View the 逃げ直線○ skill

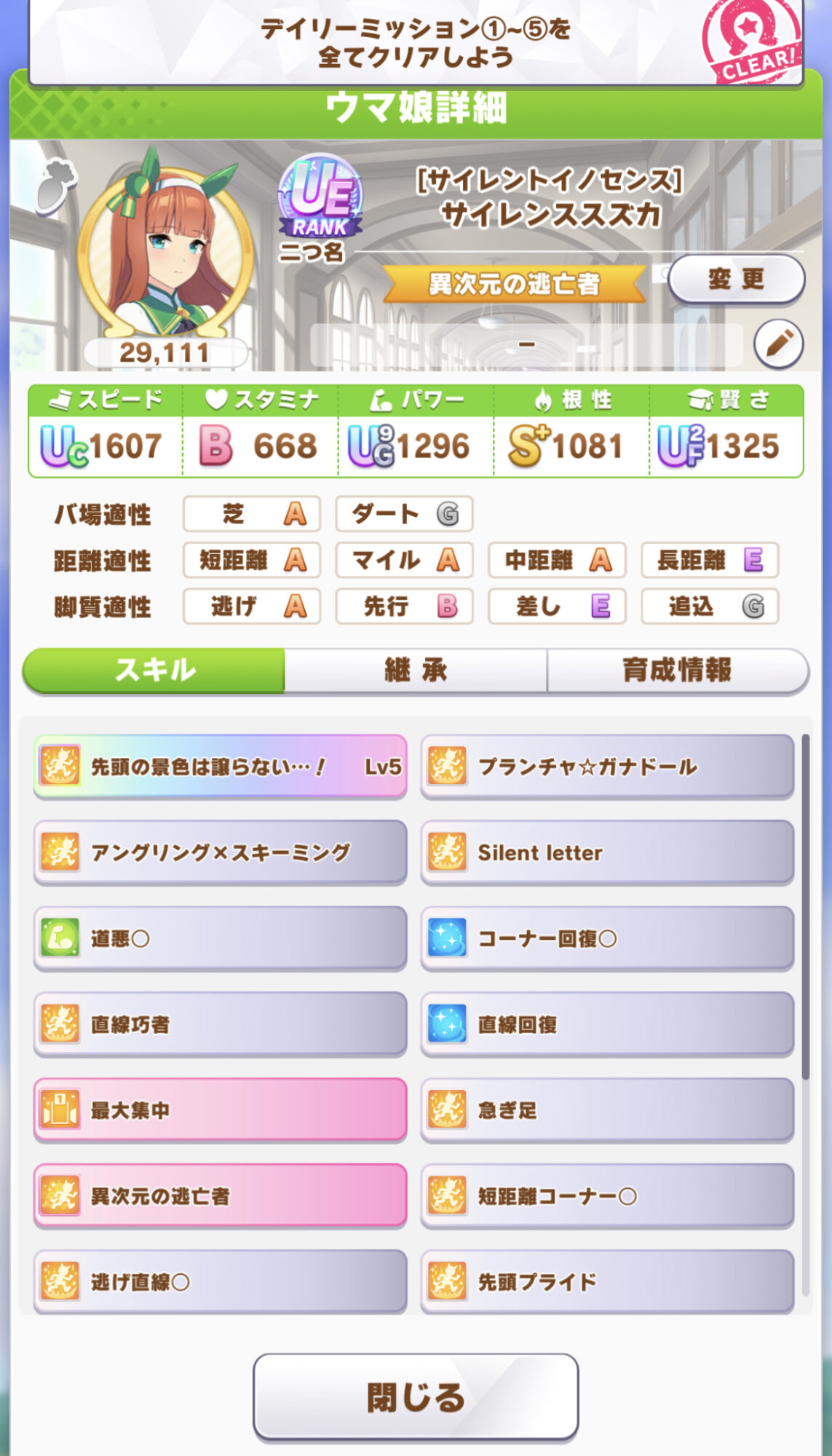pyautogui.click(x=220, y=1282)
